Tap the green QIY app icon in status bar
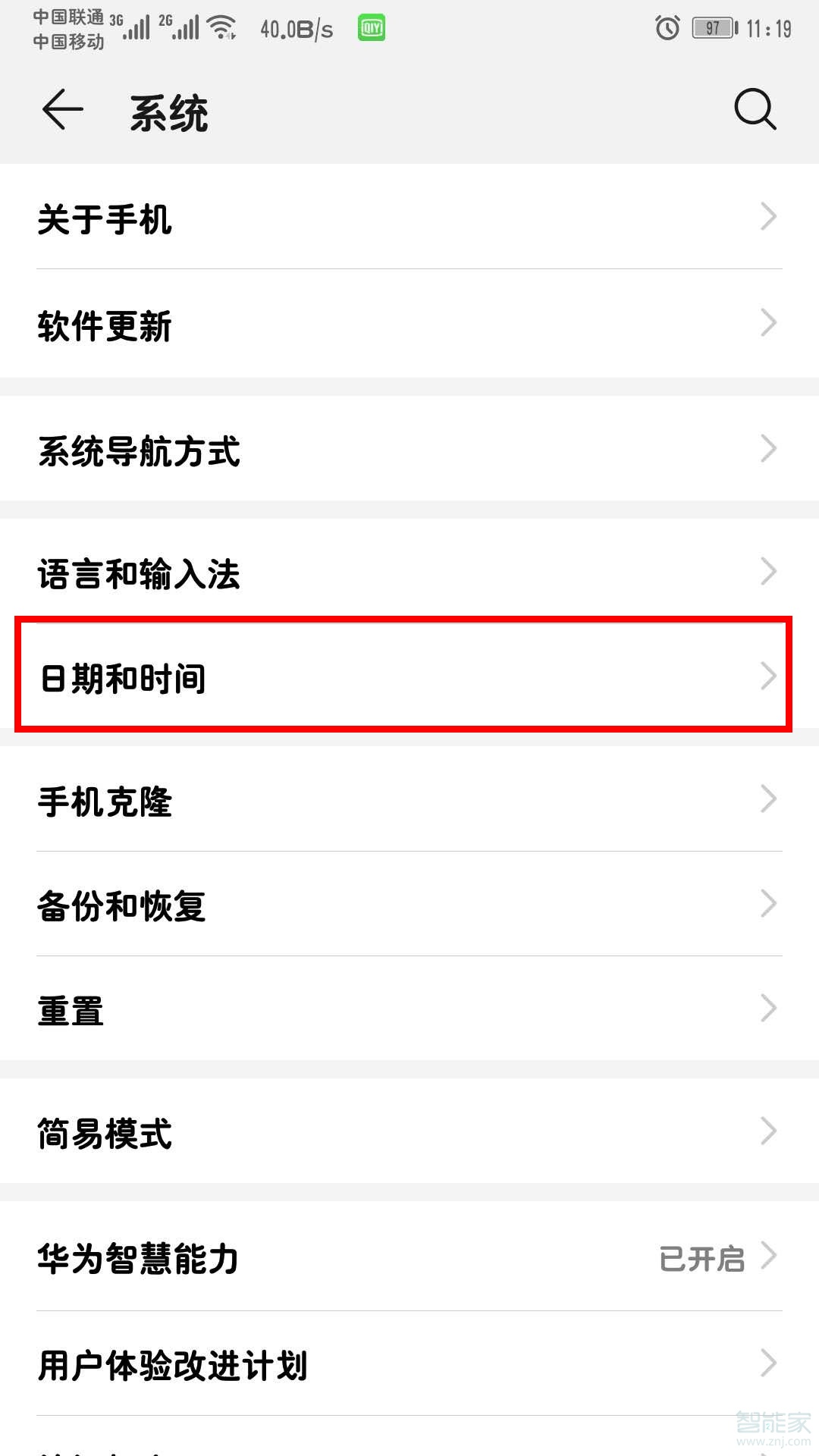The height and width of the screenshot is (1456, 819). (x=370, y=28)
